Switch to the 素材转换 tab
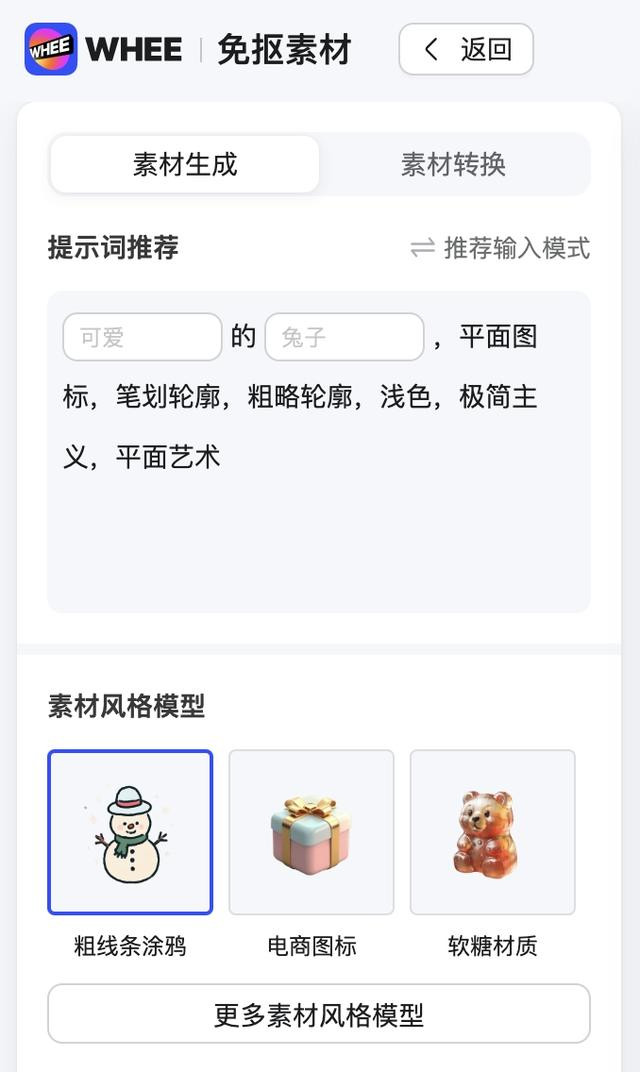The width and height of the screenshot is (640, 1072). coord(453,164)
